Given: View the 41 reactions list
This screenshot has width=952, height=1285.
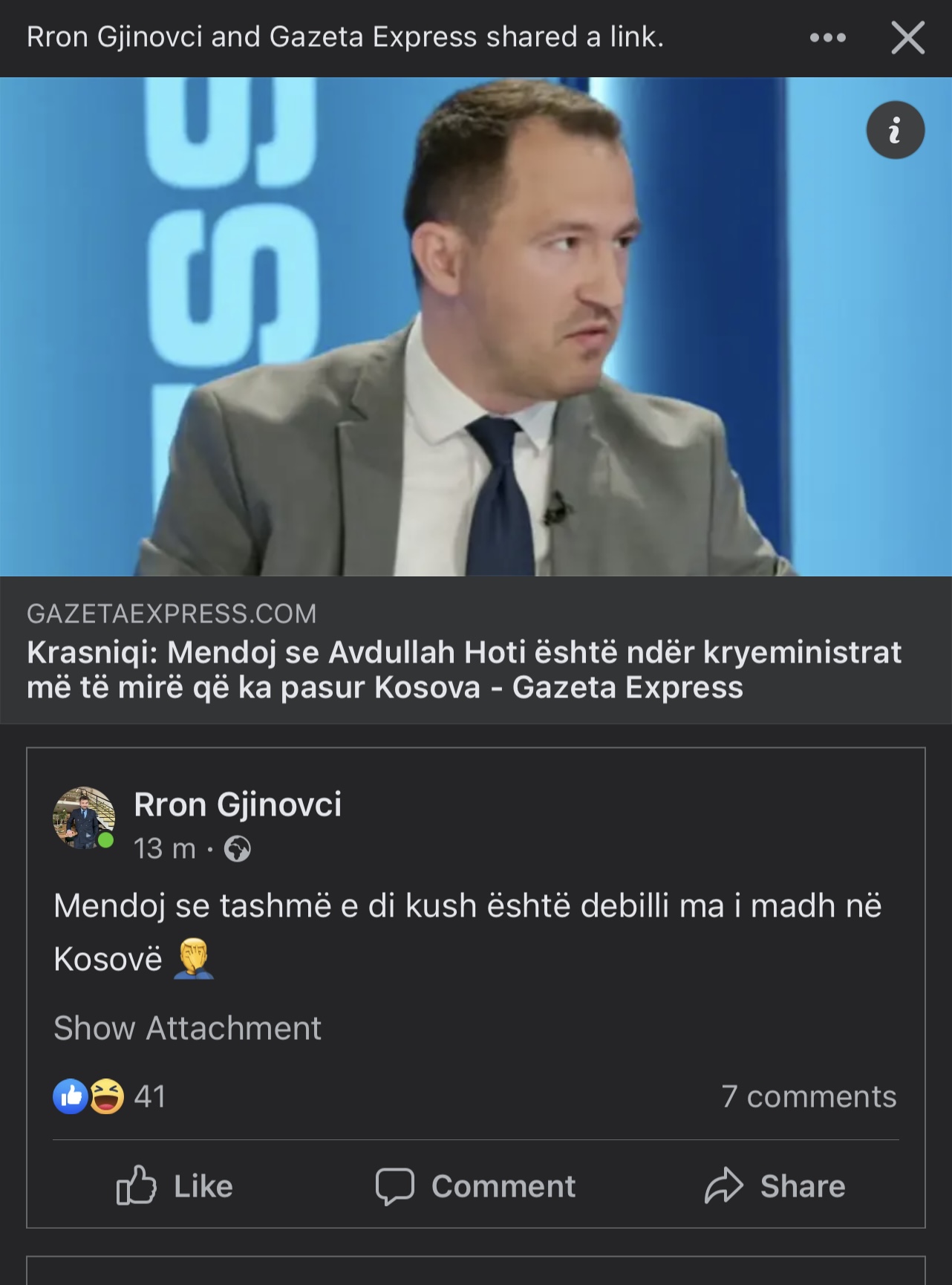Looking at the screenshot, I should coord(109,1096).
